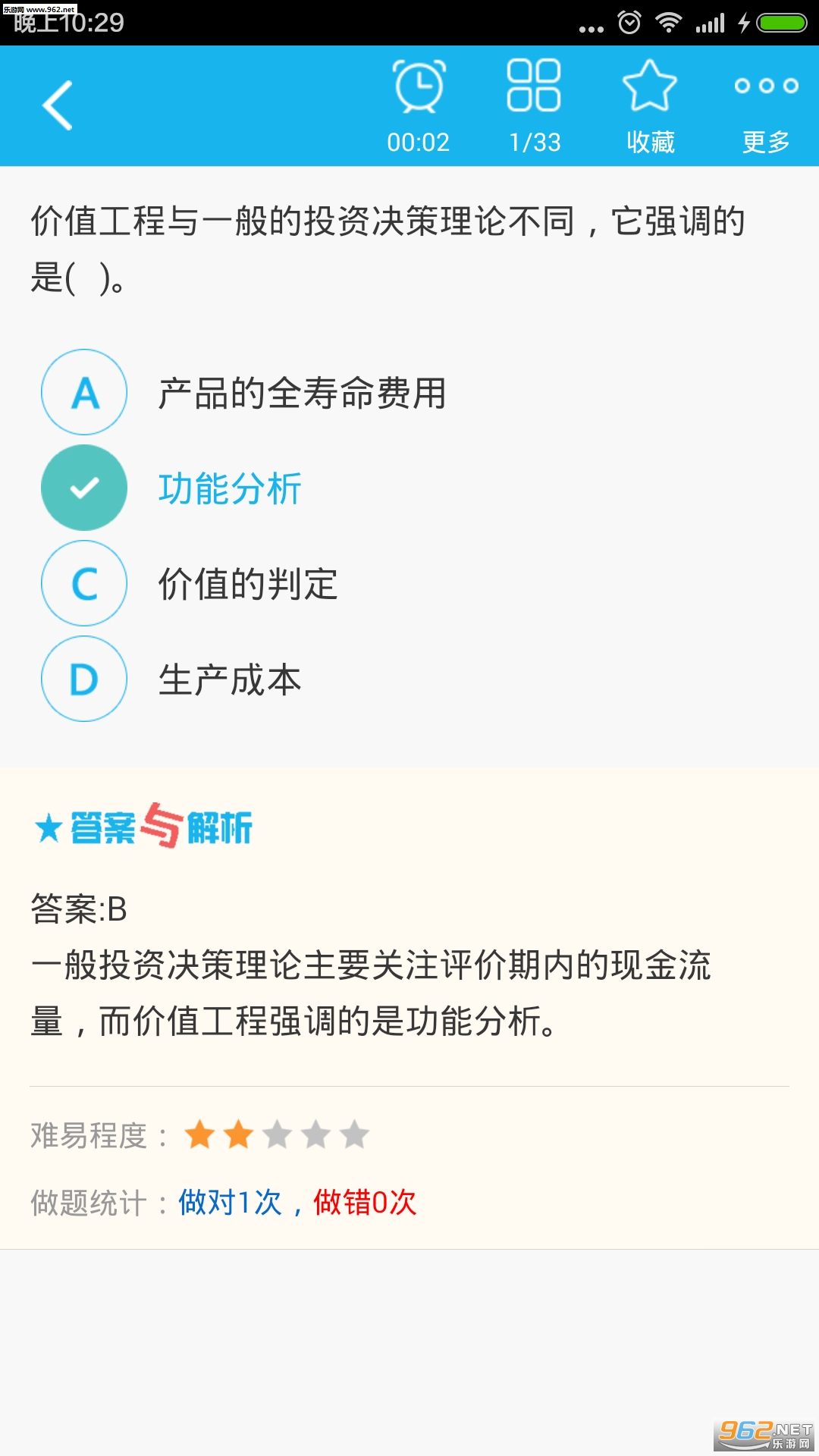
Task: Open the question grid at 1/33
Action: [534, 105]
